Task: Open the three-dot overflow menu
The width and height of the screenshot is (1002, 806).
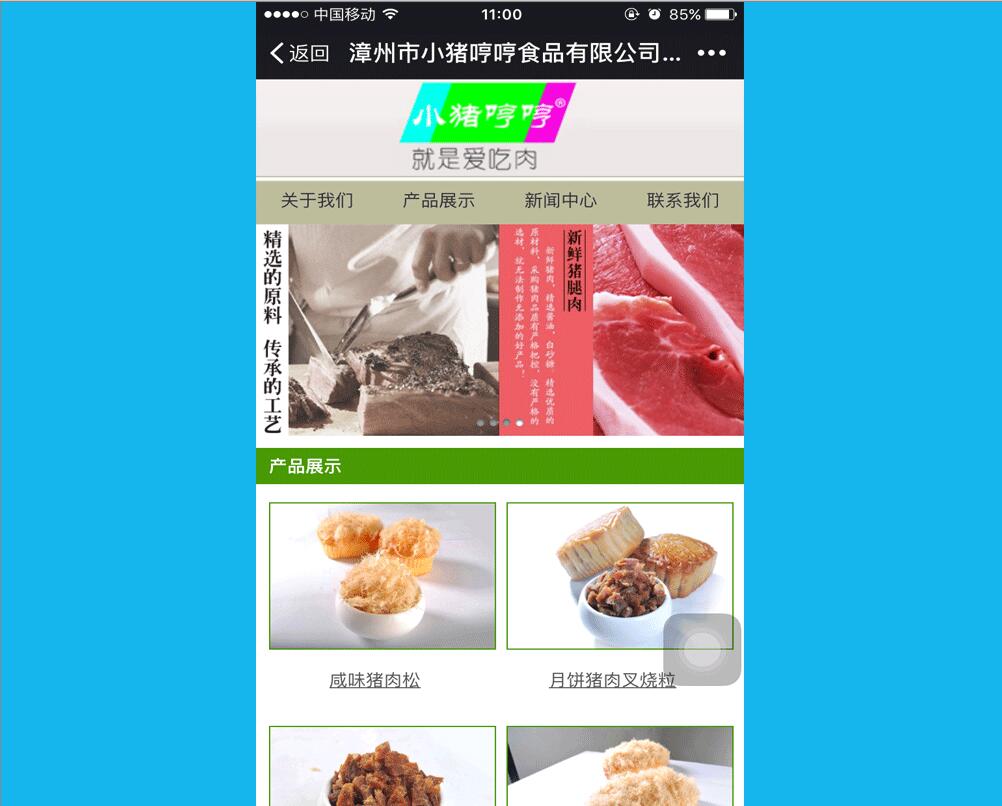Action: (711, 54)
